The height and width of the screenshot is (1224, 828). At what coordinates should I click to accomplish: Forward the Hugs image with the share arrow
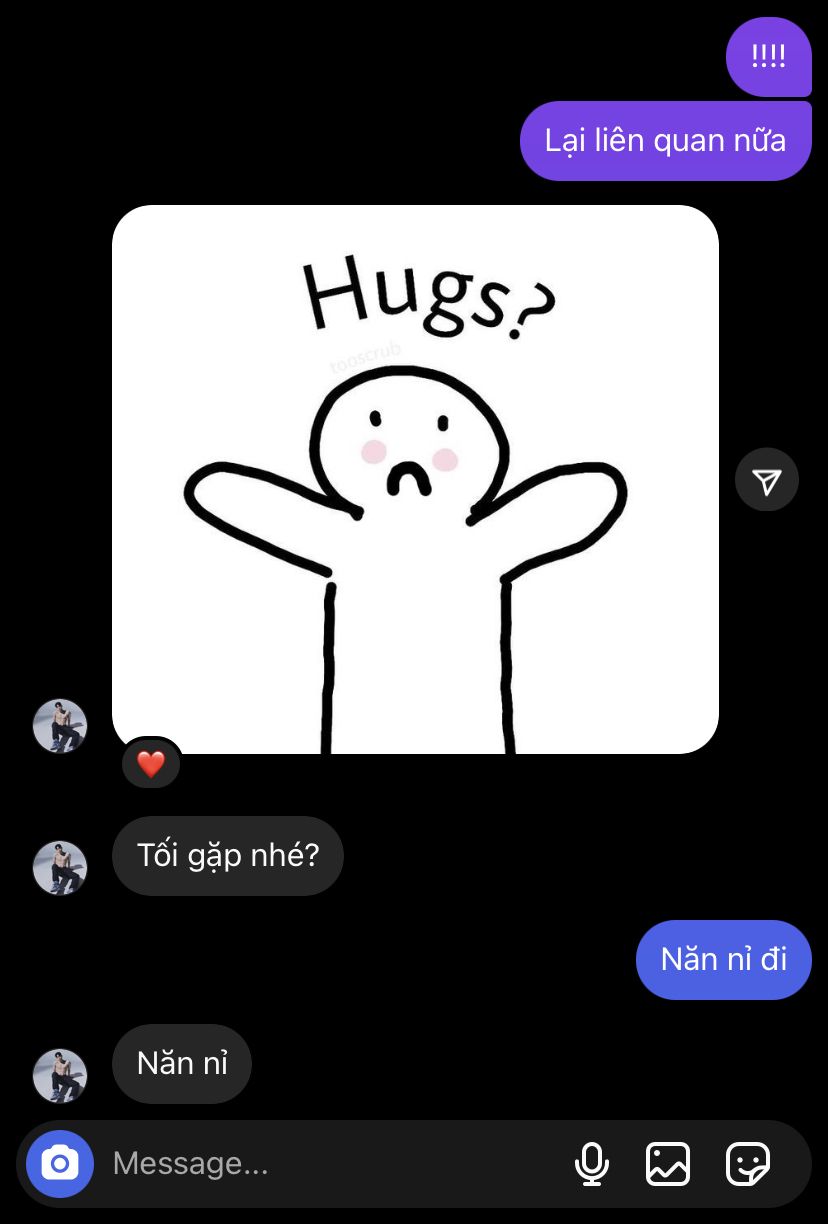(767, 481)
